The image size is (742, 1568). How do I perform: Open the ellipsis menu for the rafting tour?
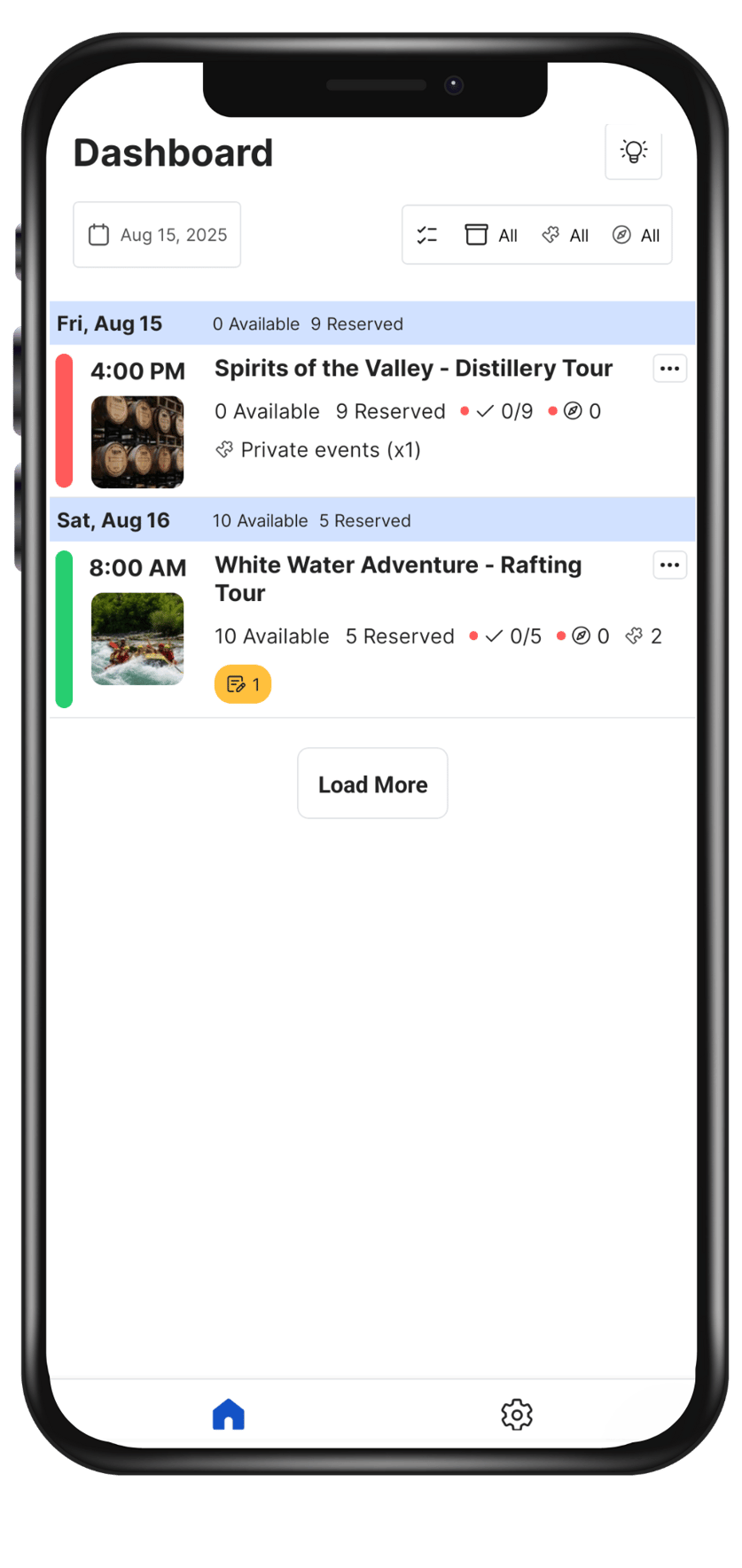670,565
